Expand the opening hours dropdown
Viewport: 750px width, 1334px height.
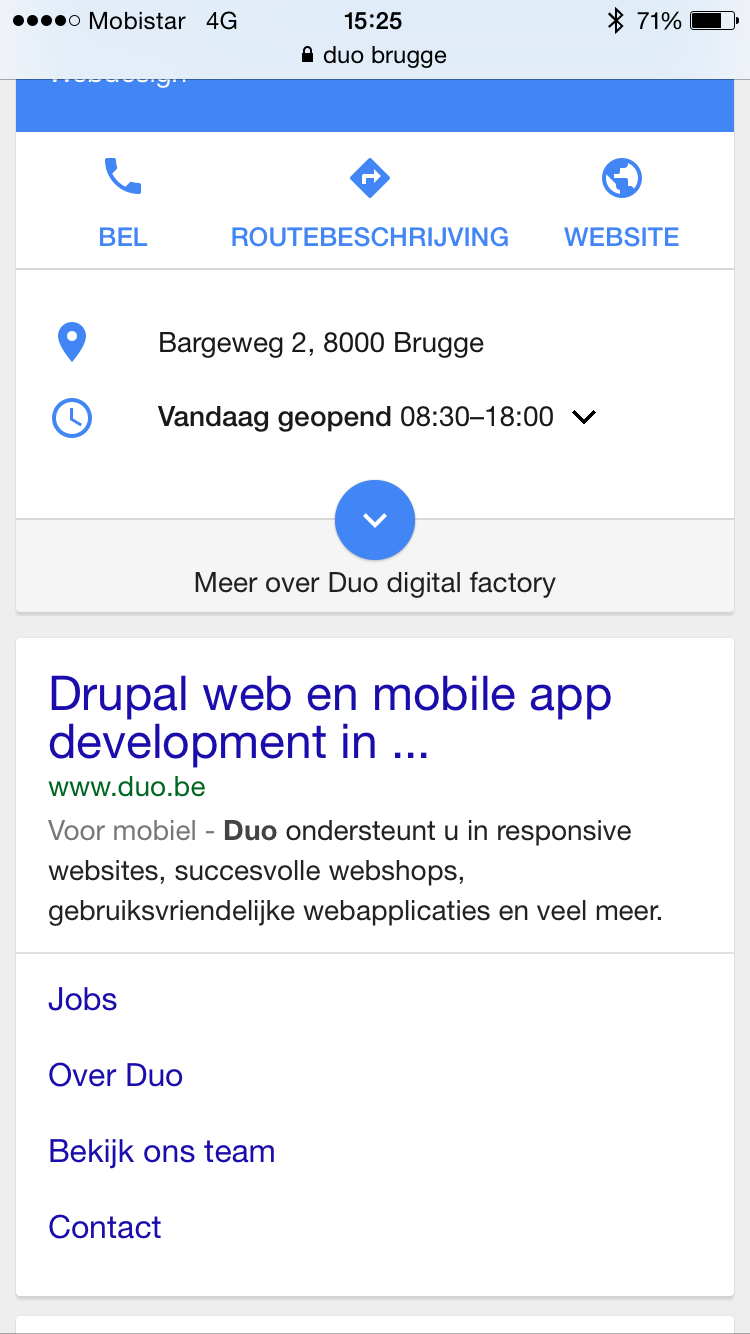(584, 417)
